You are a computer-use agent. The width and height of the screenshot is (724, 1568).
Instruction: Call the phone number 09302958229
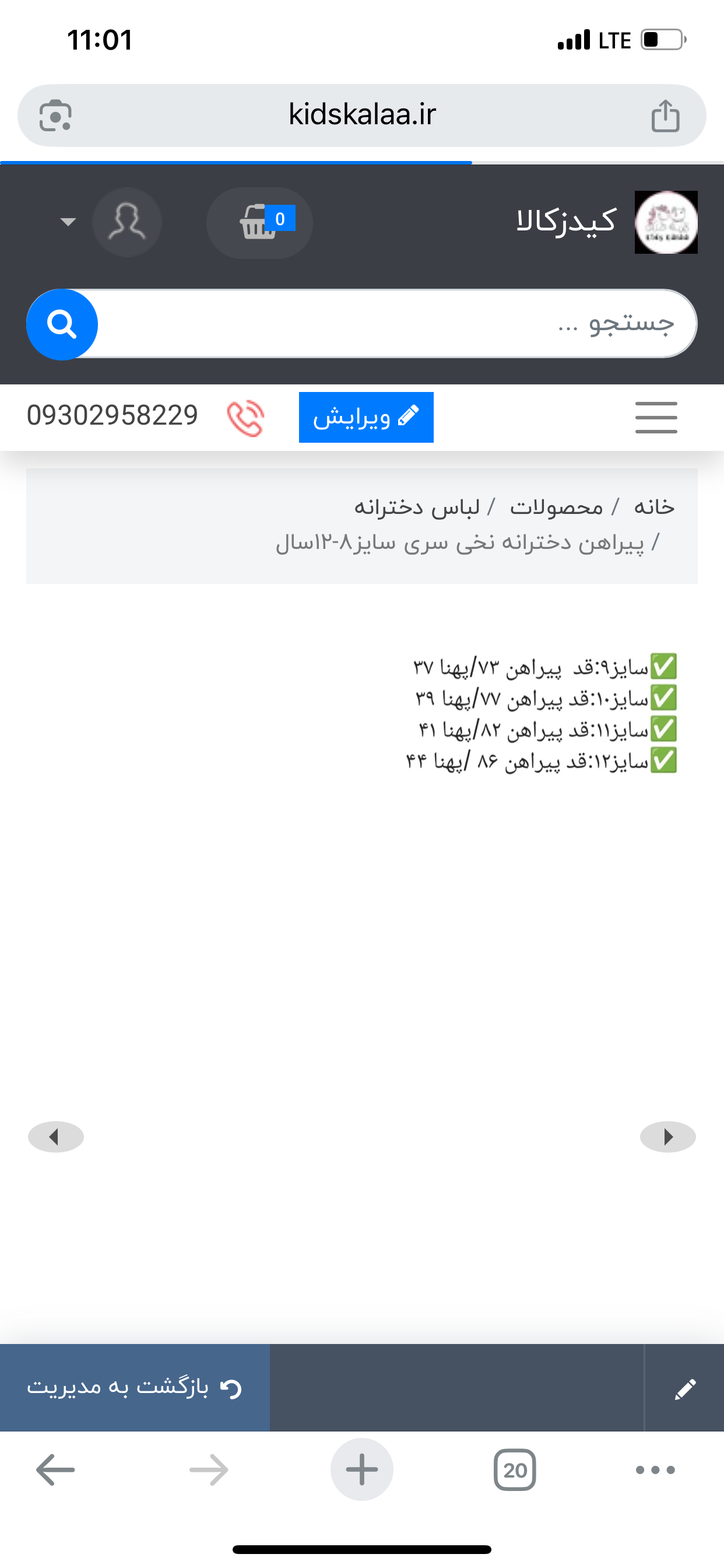tap(113, 416)
